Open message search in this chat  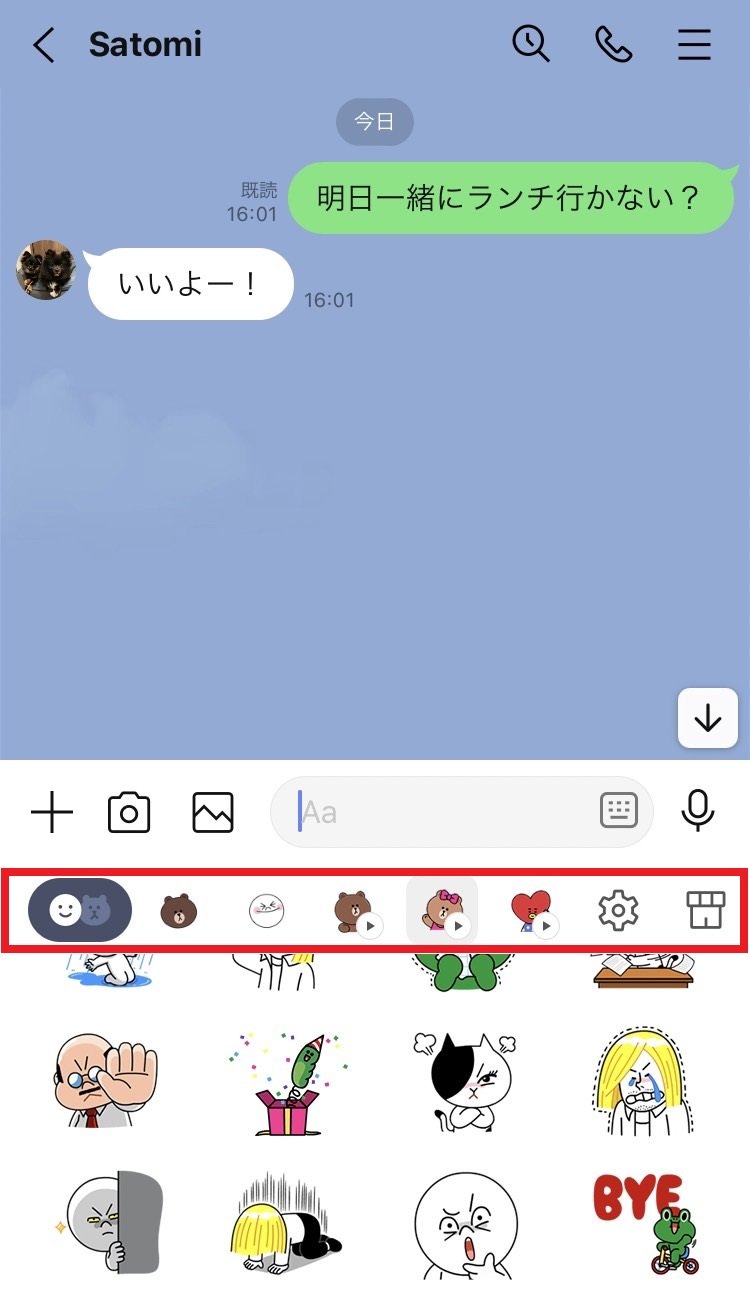point(531,44)
